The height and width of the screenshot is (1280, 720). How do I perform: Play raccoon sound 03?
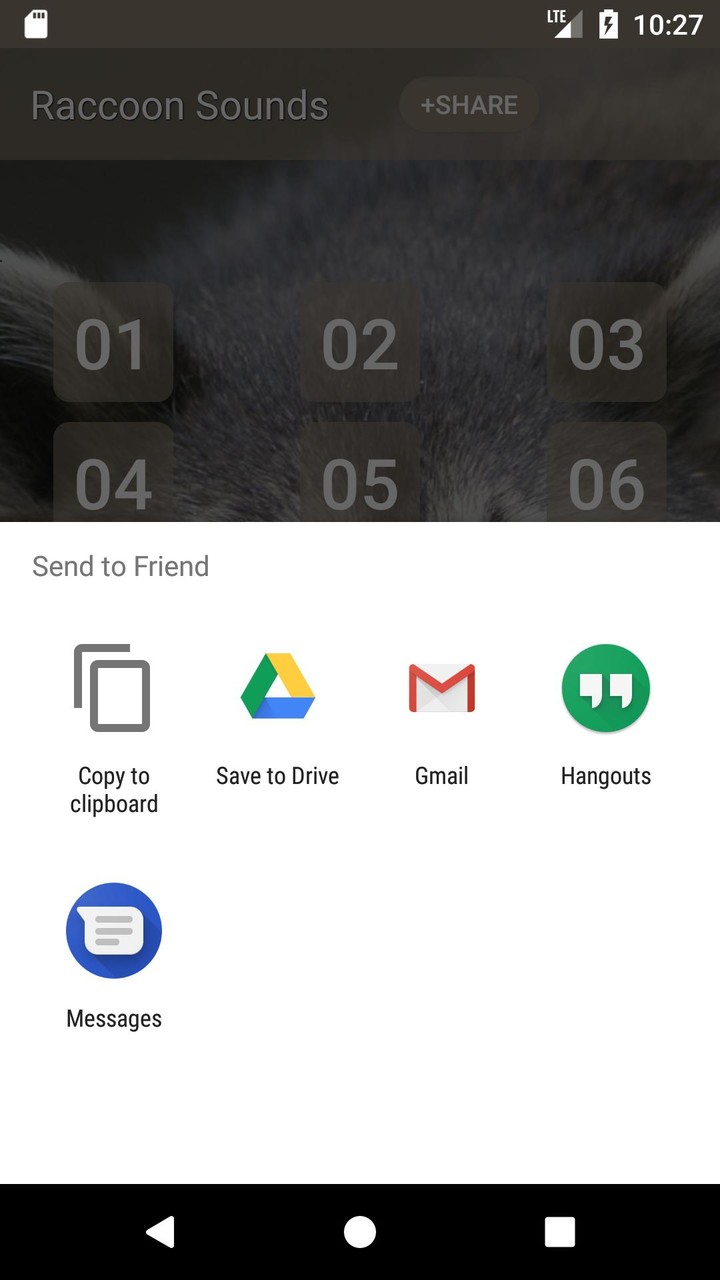pyautogui.click(x=607, y=344)
